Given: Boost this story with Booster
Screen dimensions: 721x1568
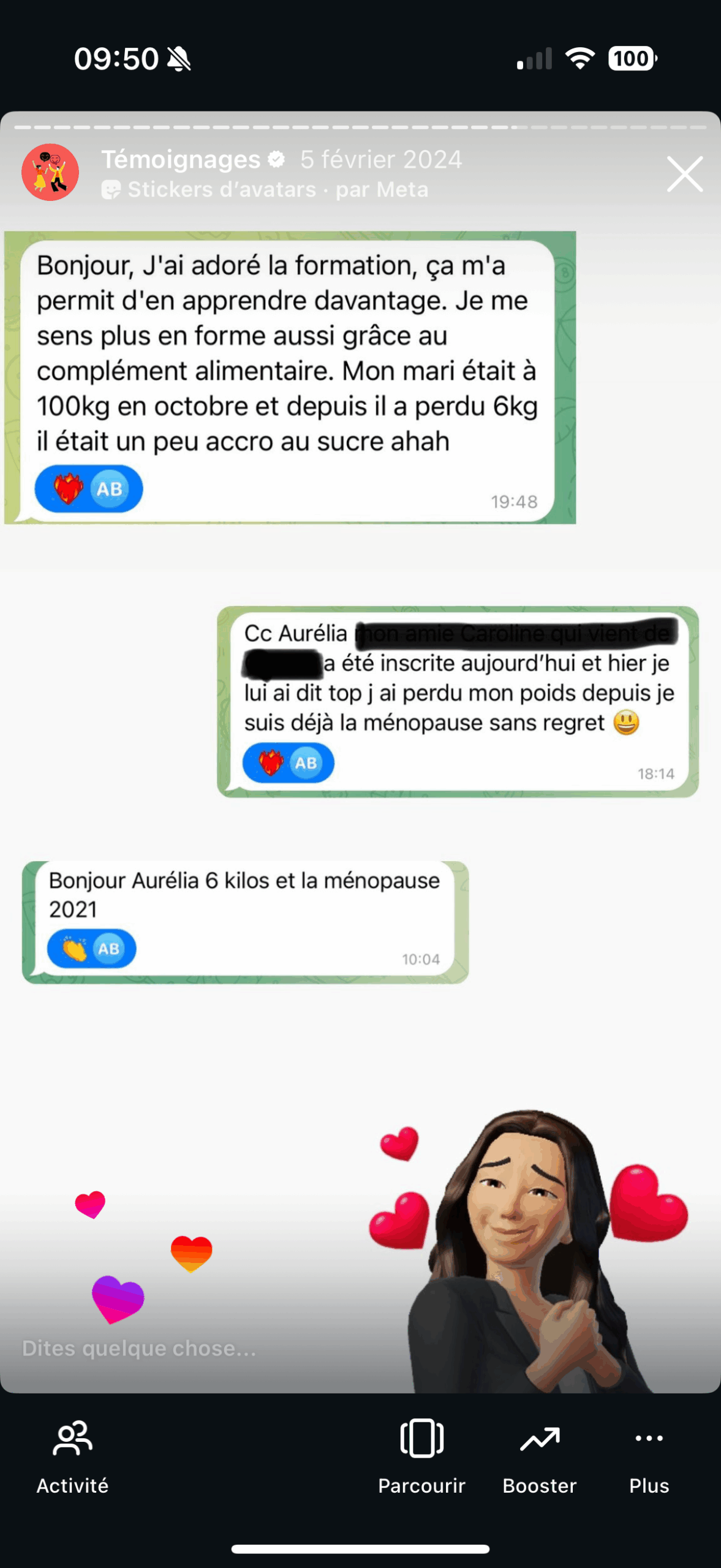Looking at the screenshot, I should coord(539,1457).
